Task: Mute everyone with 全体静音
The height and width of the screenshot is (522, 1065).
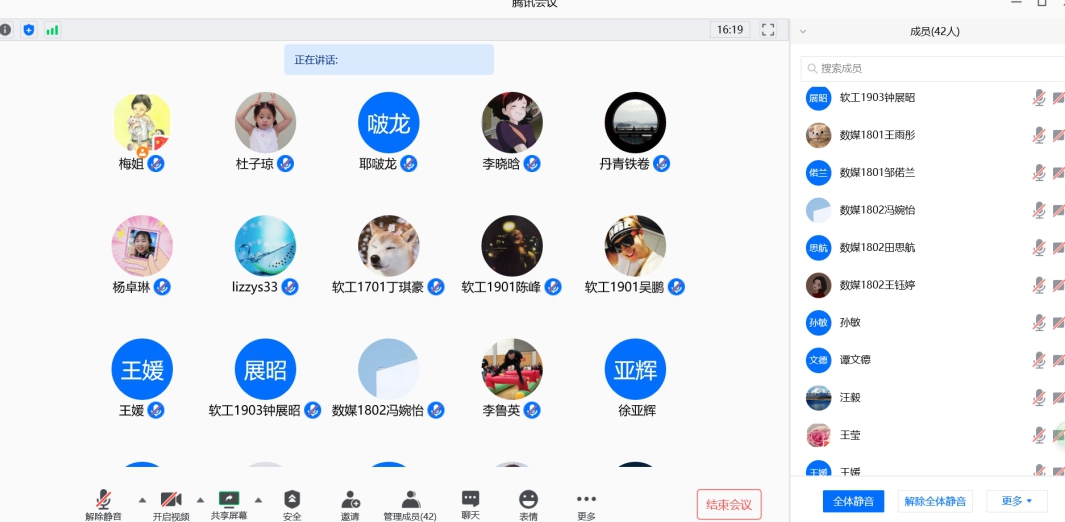Action: (854, 501)
